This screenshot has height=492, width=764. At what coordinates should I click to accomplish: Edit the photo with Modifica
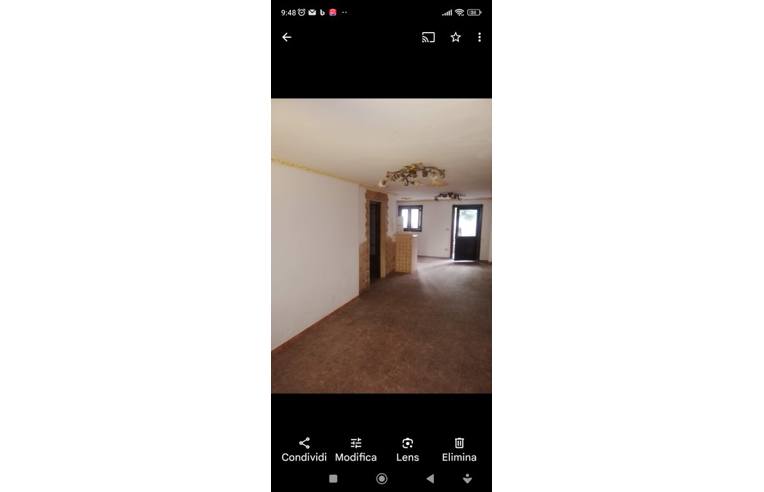pyautogui.click(x=356, y=448)
